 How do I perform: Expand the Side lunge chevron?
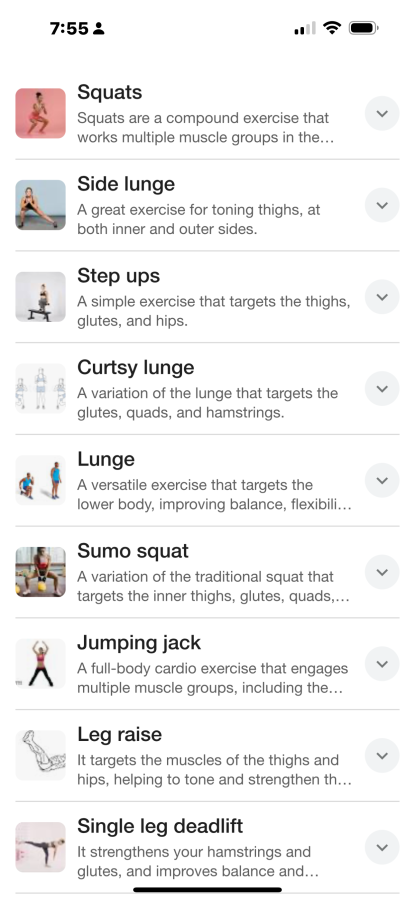(382, 205)
